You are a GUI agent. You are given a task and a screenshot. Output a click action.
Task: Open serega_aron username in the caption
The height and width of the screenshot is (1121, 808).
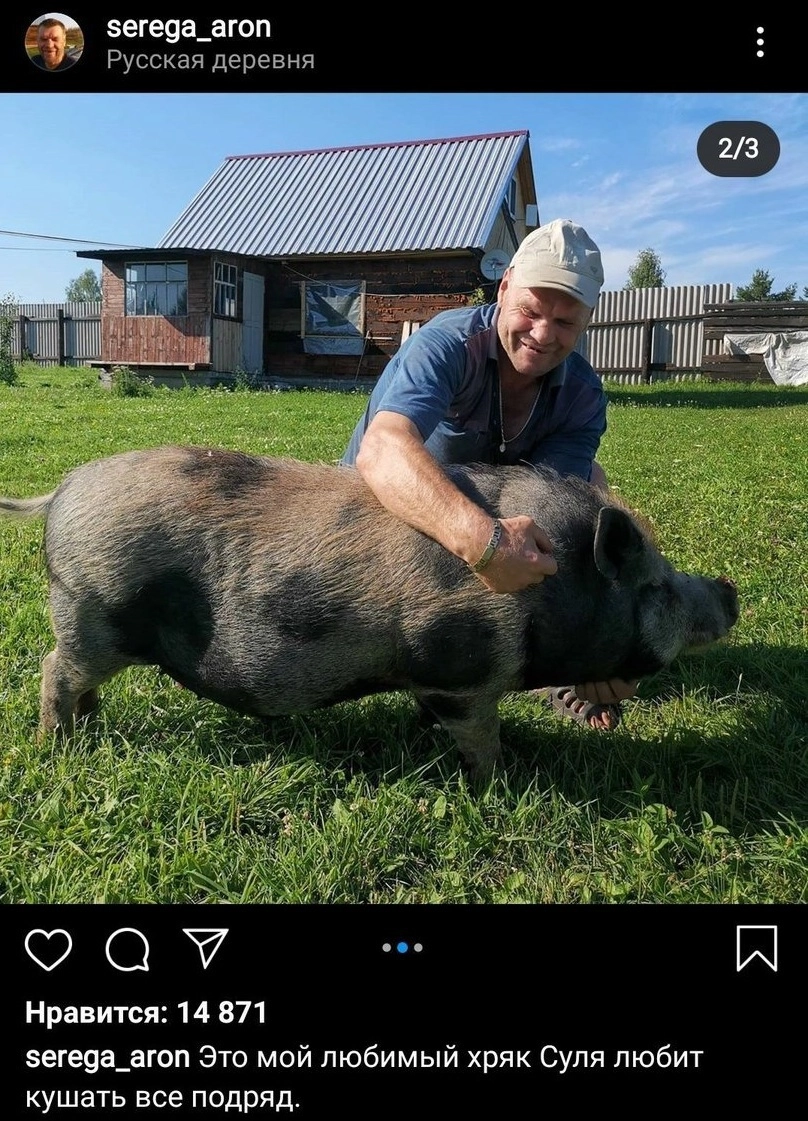107,1057
